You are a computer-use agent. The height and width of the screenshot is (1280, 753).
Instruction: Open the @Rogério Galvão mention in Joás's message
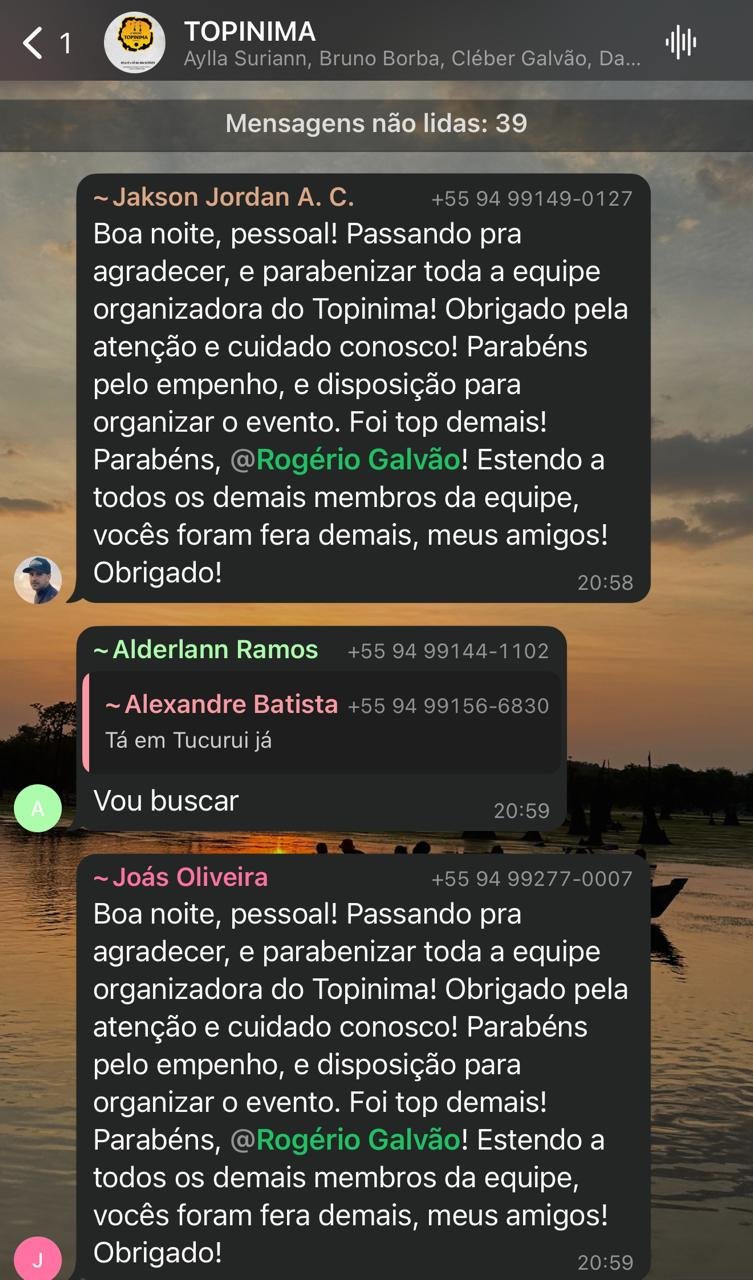[x=347, y=1140]
